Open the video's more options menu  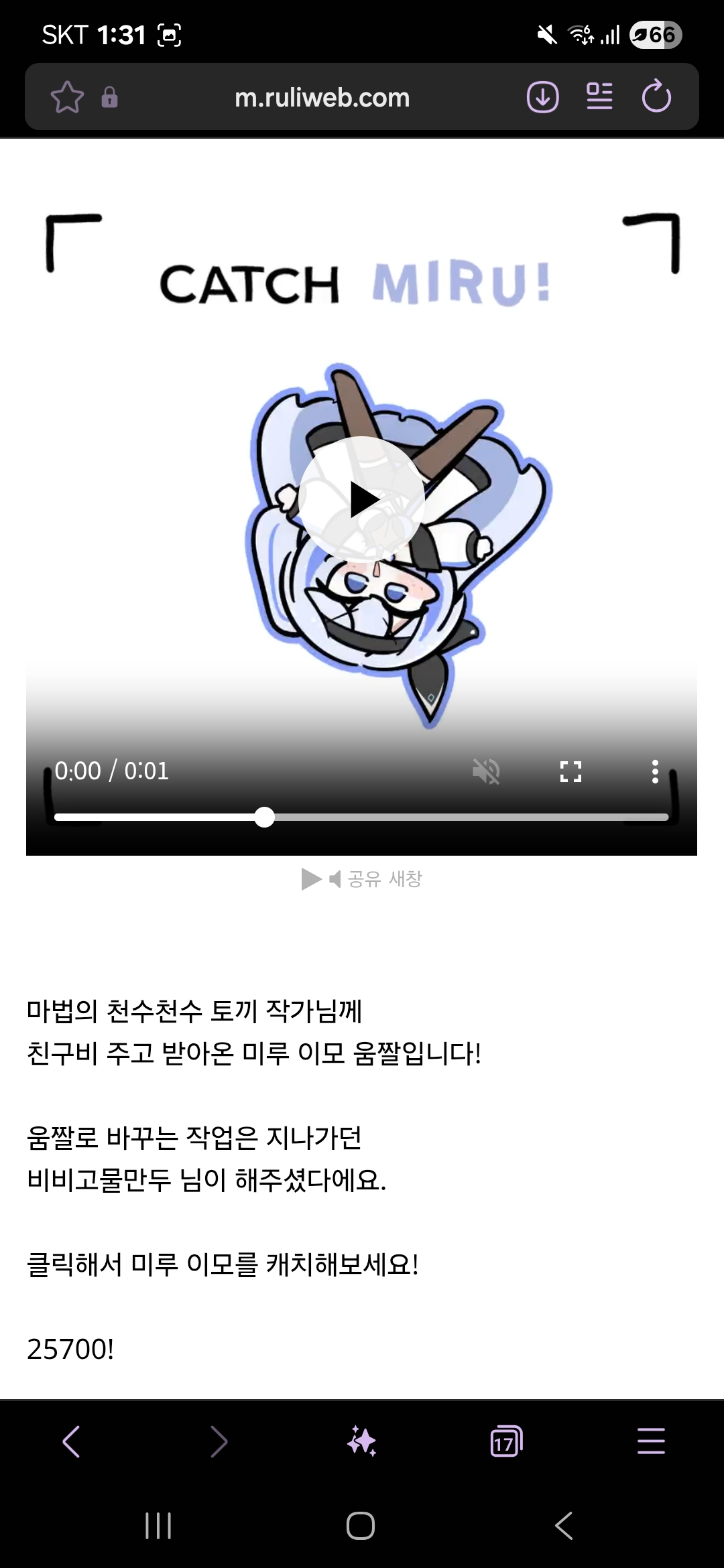[655, 771]
